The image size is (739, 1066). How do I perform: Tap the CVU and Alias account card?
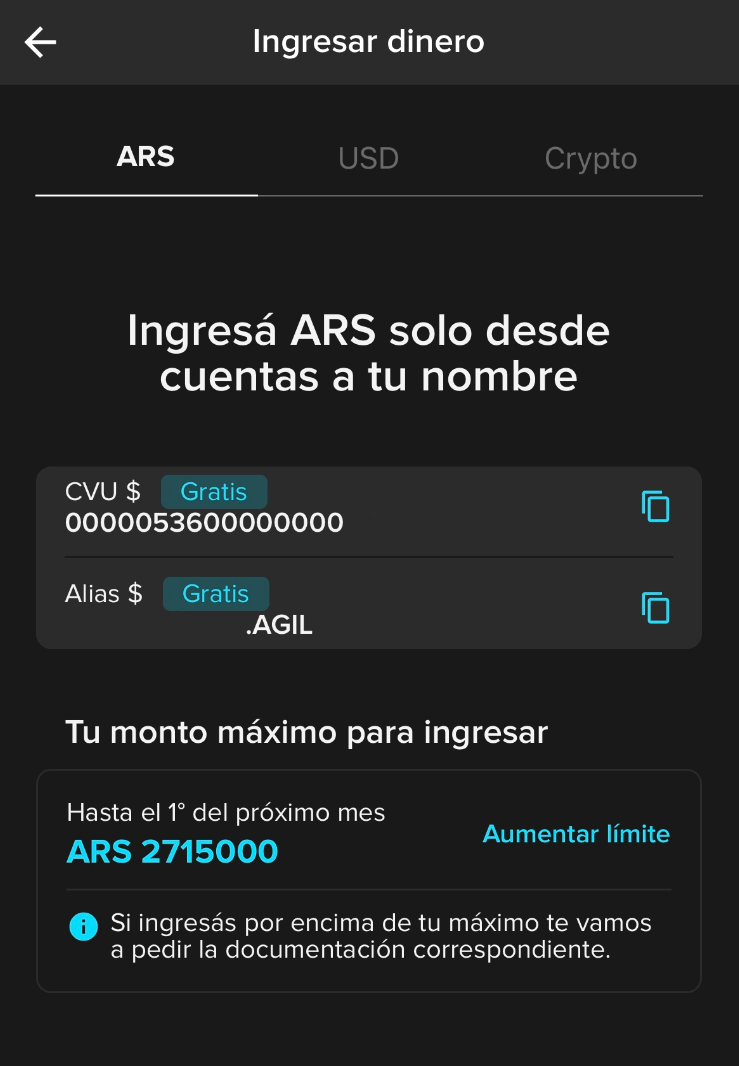tap(369, 558)
